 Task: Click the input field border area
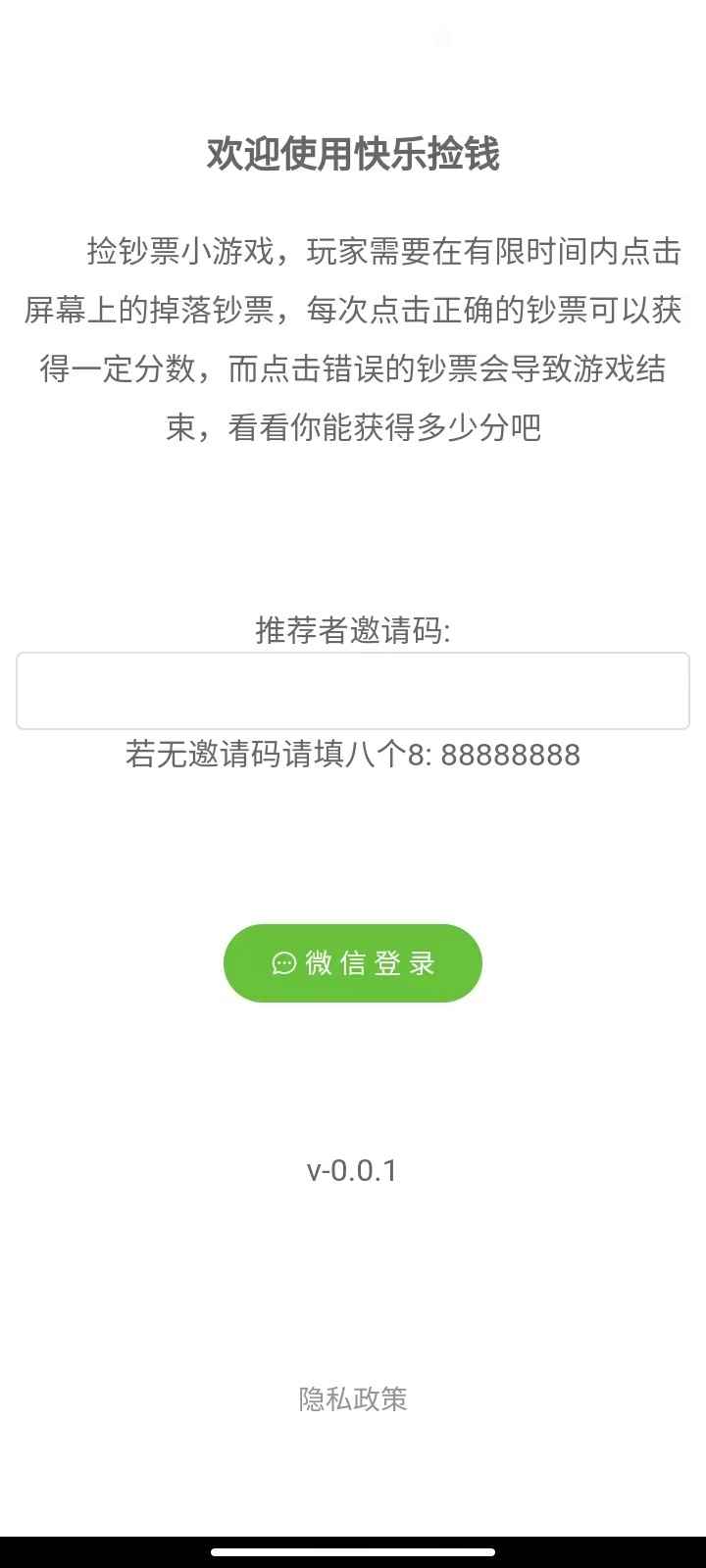coord(353,655)
